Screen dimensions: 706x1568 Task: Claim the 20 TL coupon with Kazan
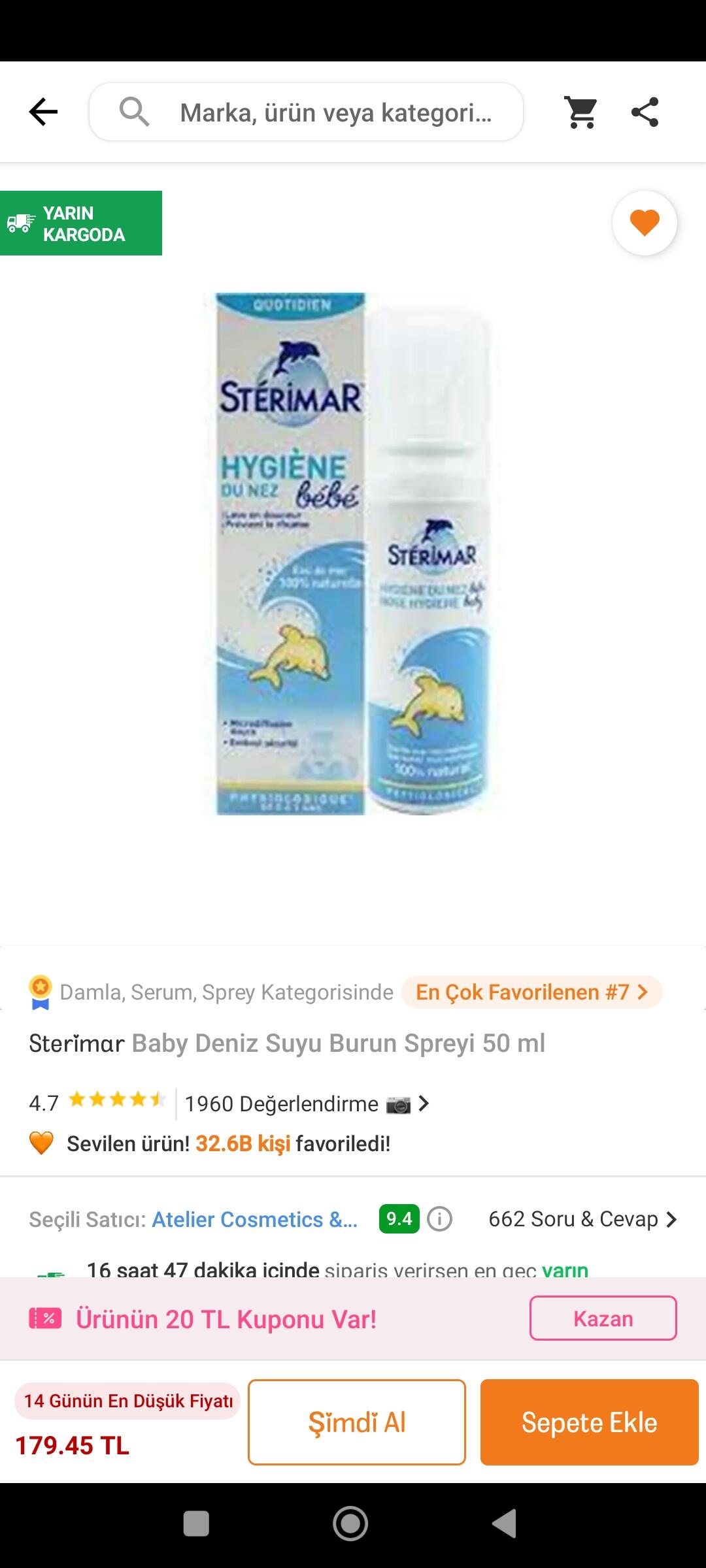click(603, 1318)
